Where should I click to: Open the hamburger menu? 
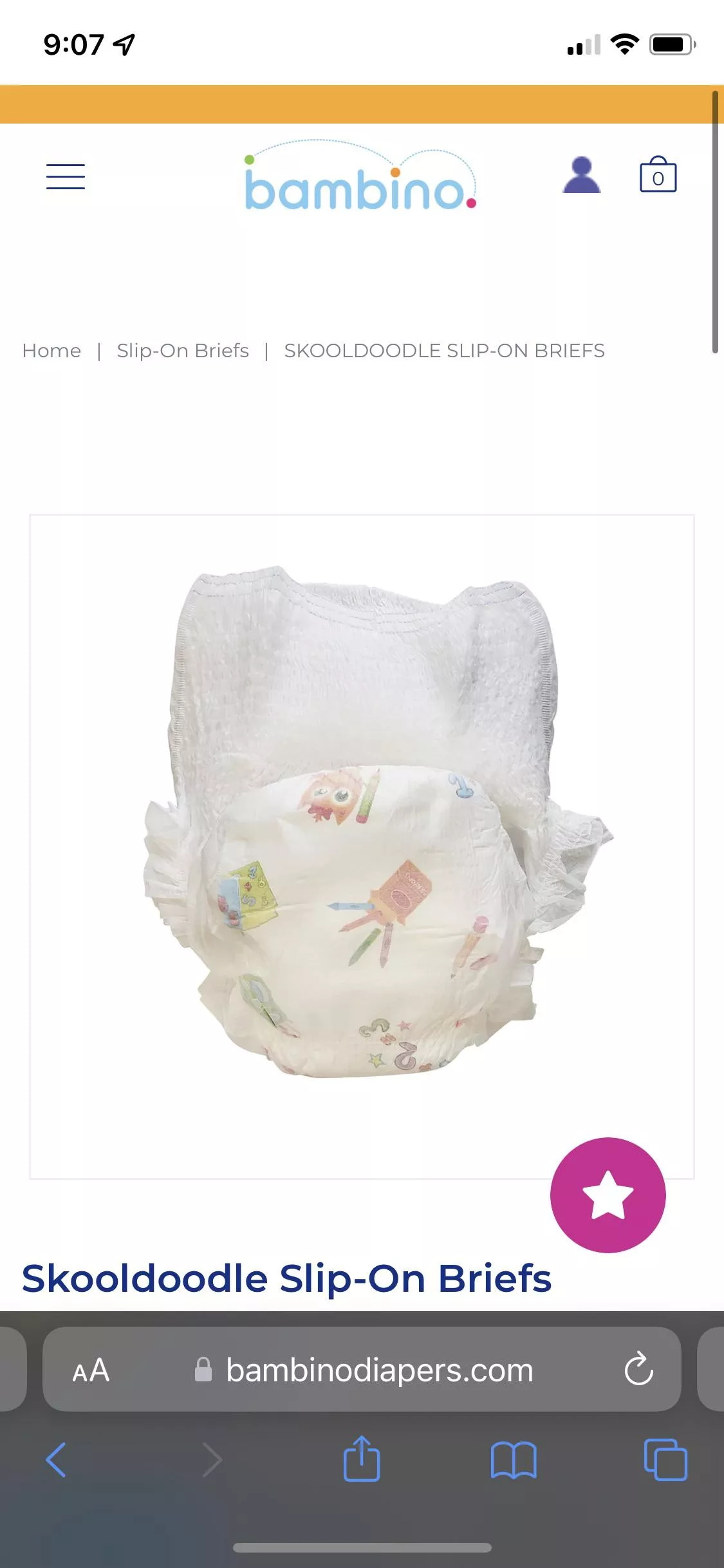[x=66, y=176]
